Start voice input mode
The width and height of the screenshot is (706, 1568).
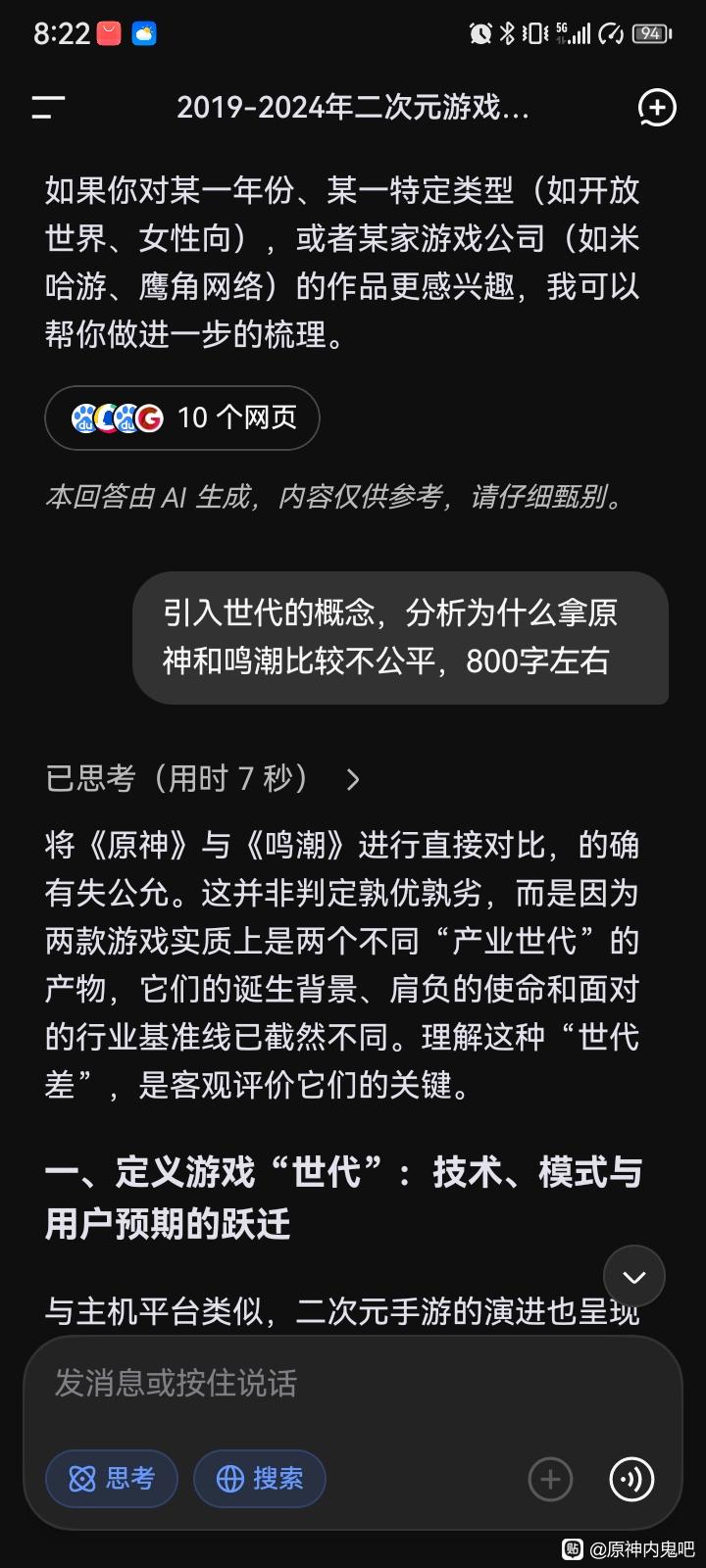[x=631, y=1479]
